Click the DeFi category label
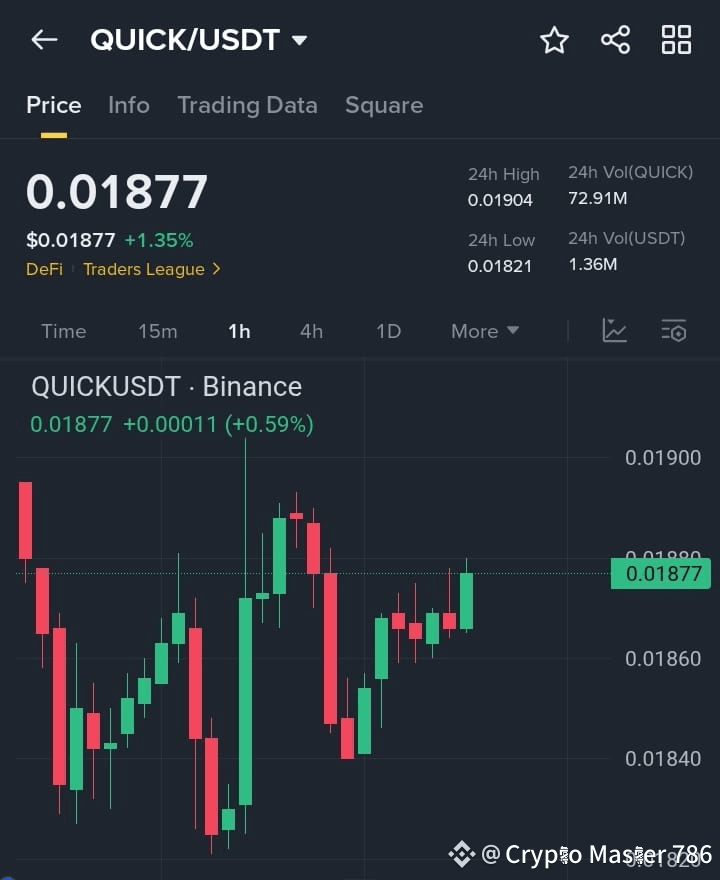 (44, 269)
